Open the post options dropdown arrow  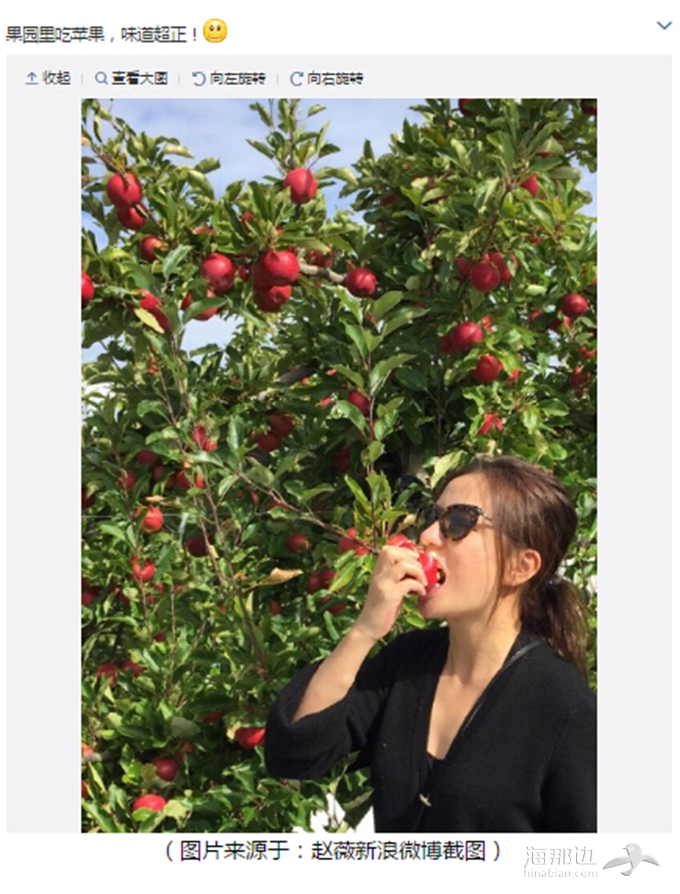[663, 25]
